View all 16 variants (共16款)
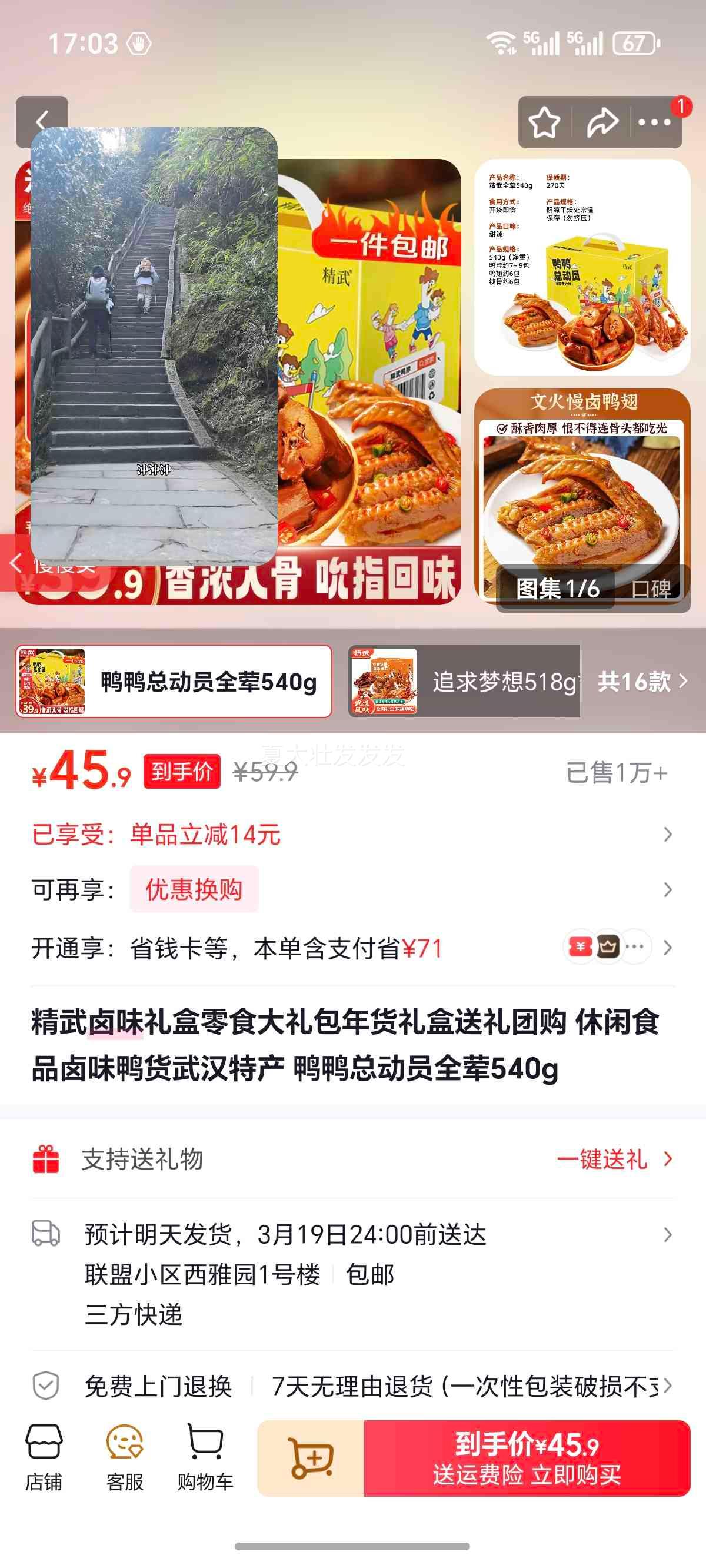The image size is (706, 1568). (x=641, y=681)
